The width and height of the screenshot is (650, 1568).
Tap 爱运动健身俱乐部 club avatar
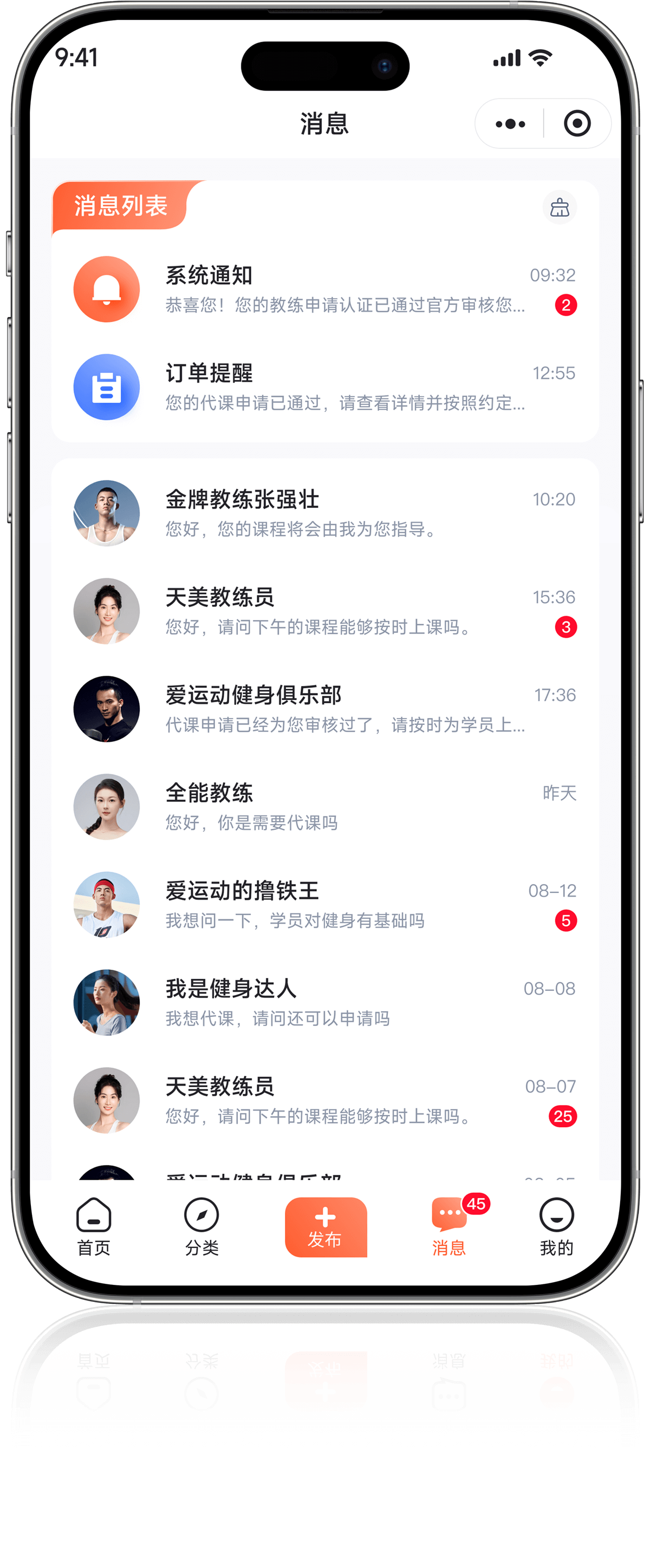pyautogui.click(x=106, y=709)
